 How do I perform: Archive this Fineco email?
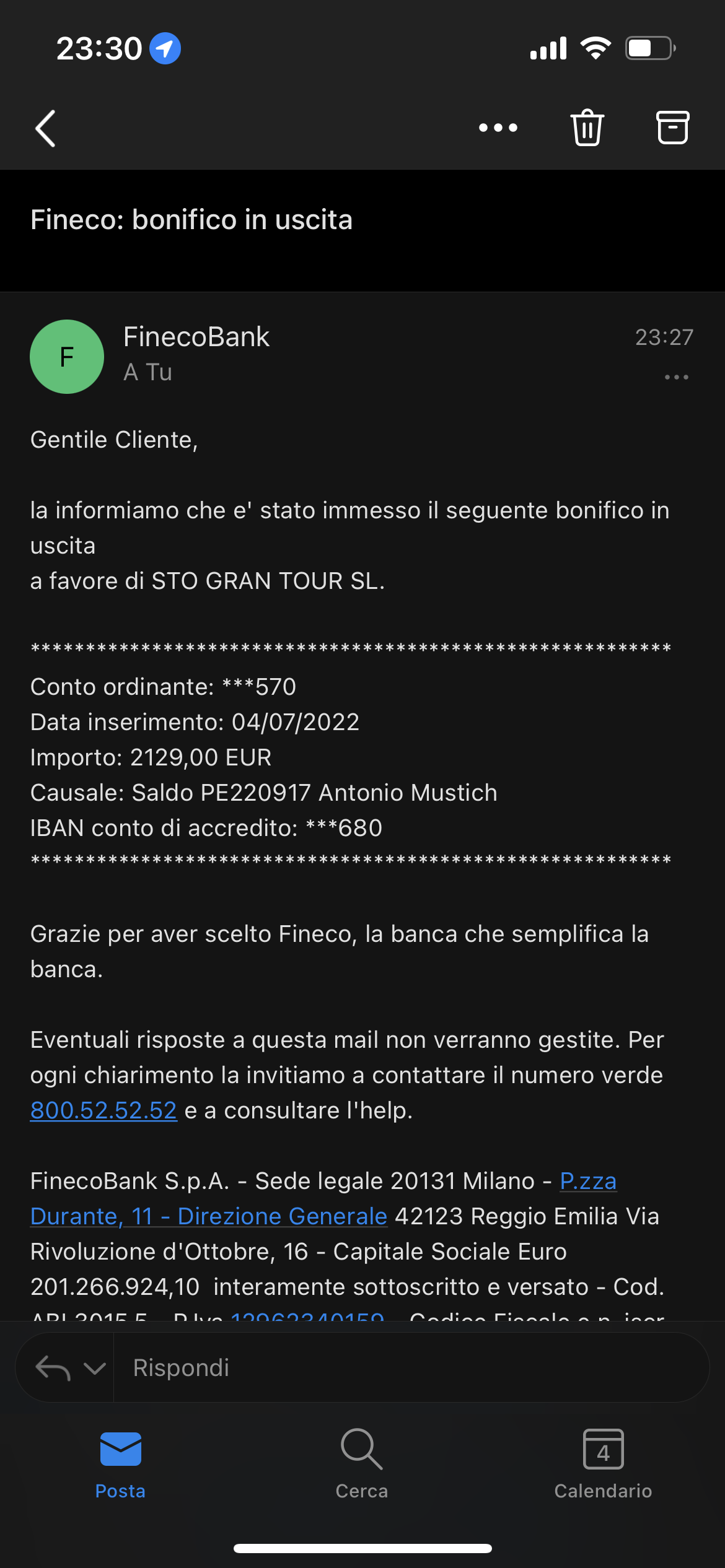pyautogui.click(x=672, y=128)
